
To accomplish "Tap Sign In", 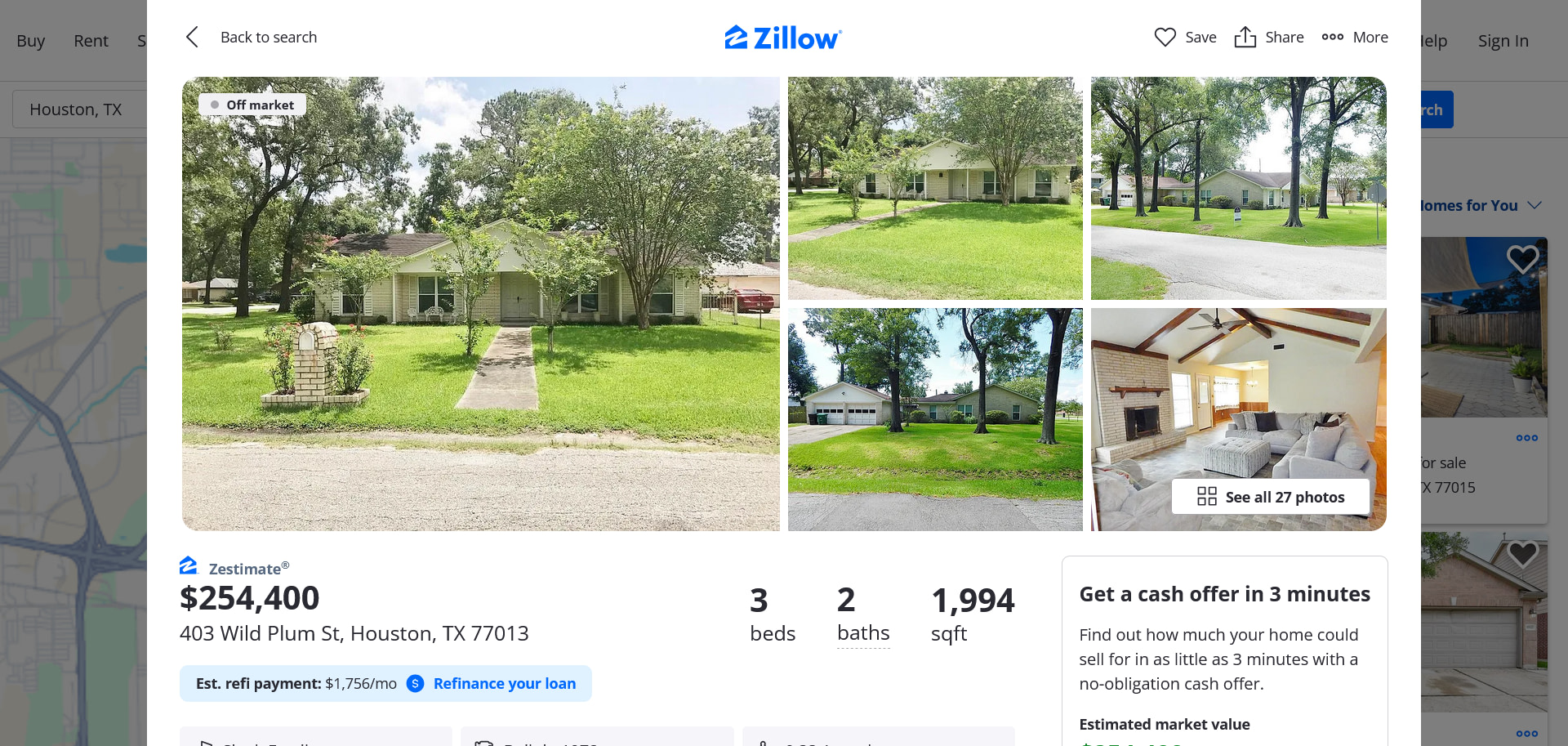I will [x=1503, y=41].
